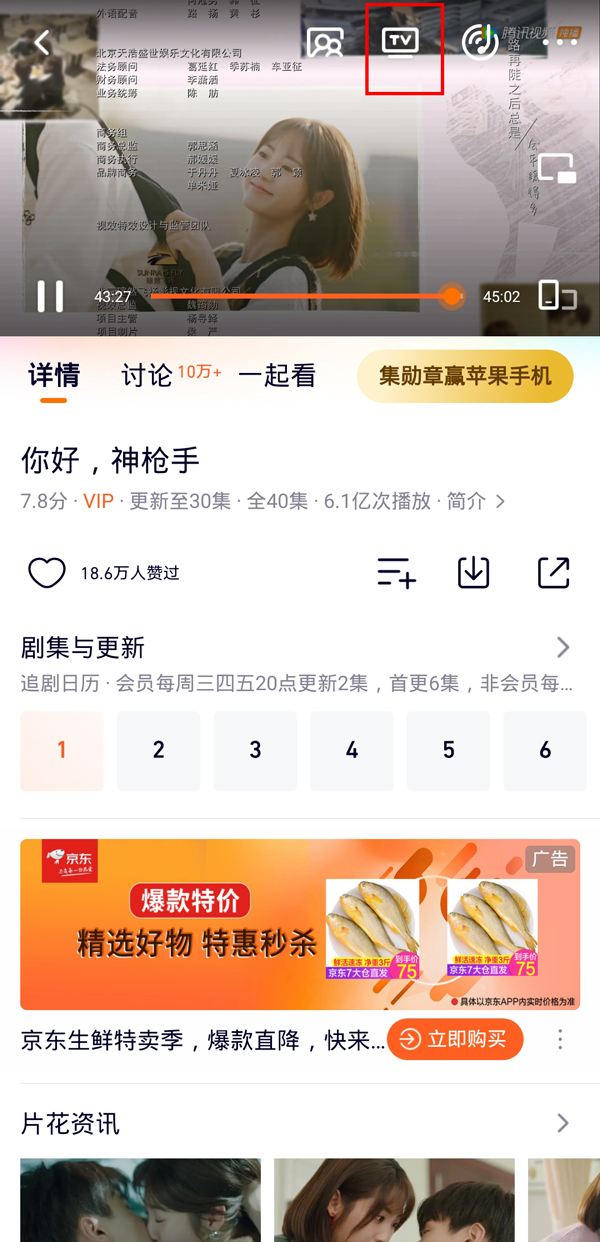Select episode 3
Image resolution: width=600 pixels, height=1242 pixels.
click(x=255, y=751)
